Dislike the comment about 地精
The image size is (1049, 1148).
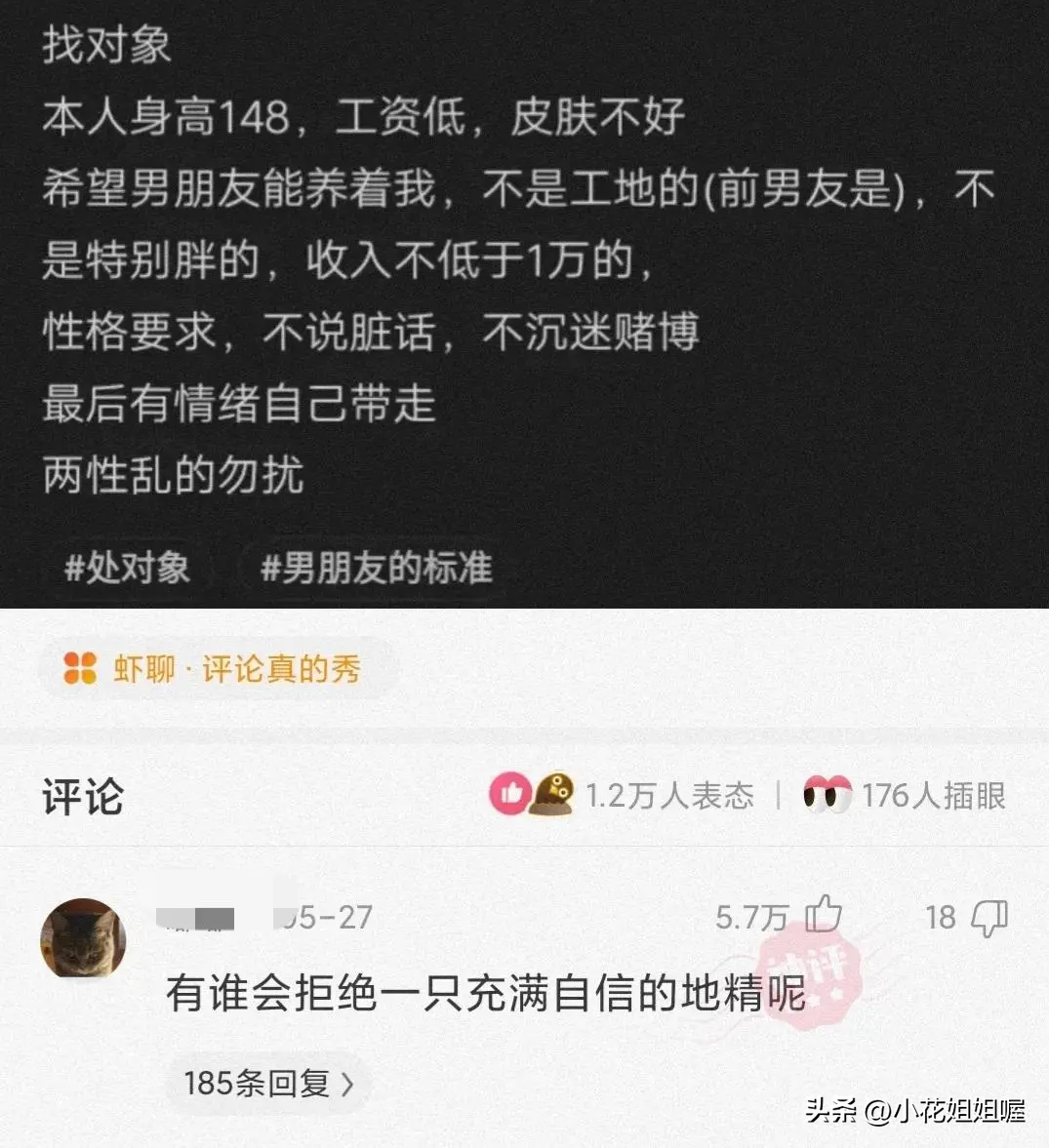[x=989, y=917]
